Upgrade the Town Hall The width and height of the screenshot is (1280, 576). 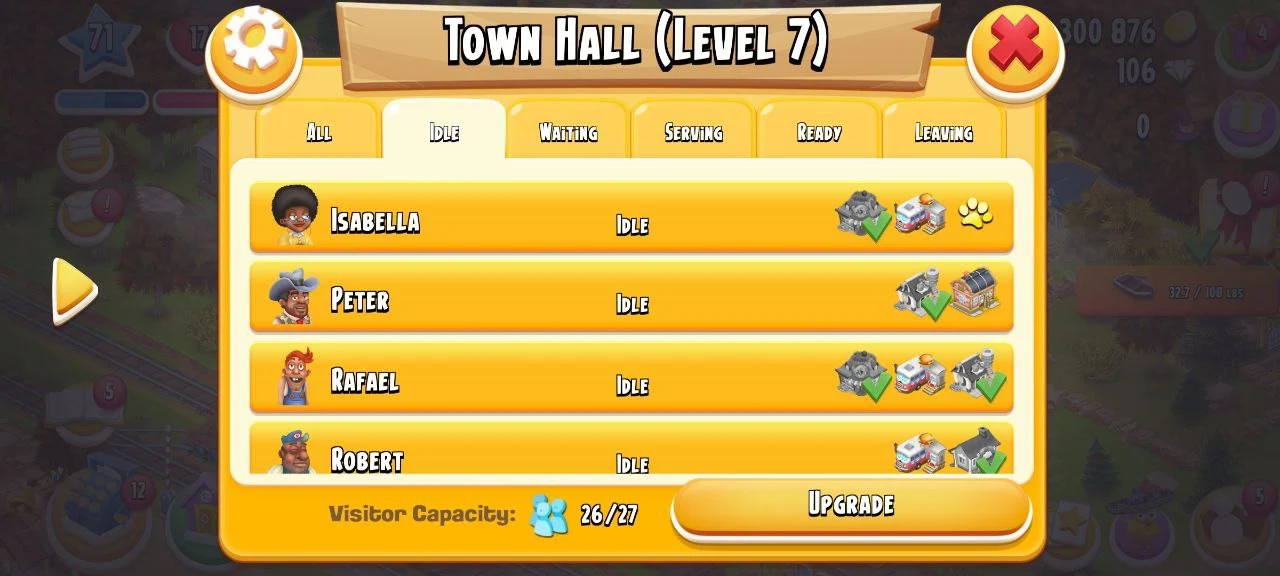click(x=850, y=505)
